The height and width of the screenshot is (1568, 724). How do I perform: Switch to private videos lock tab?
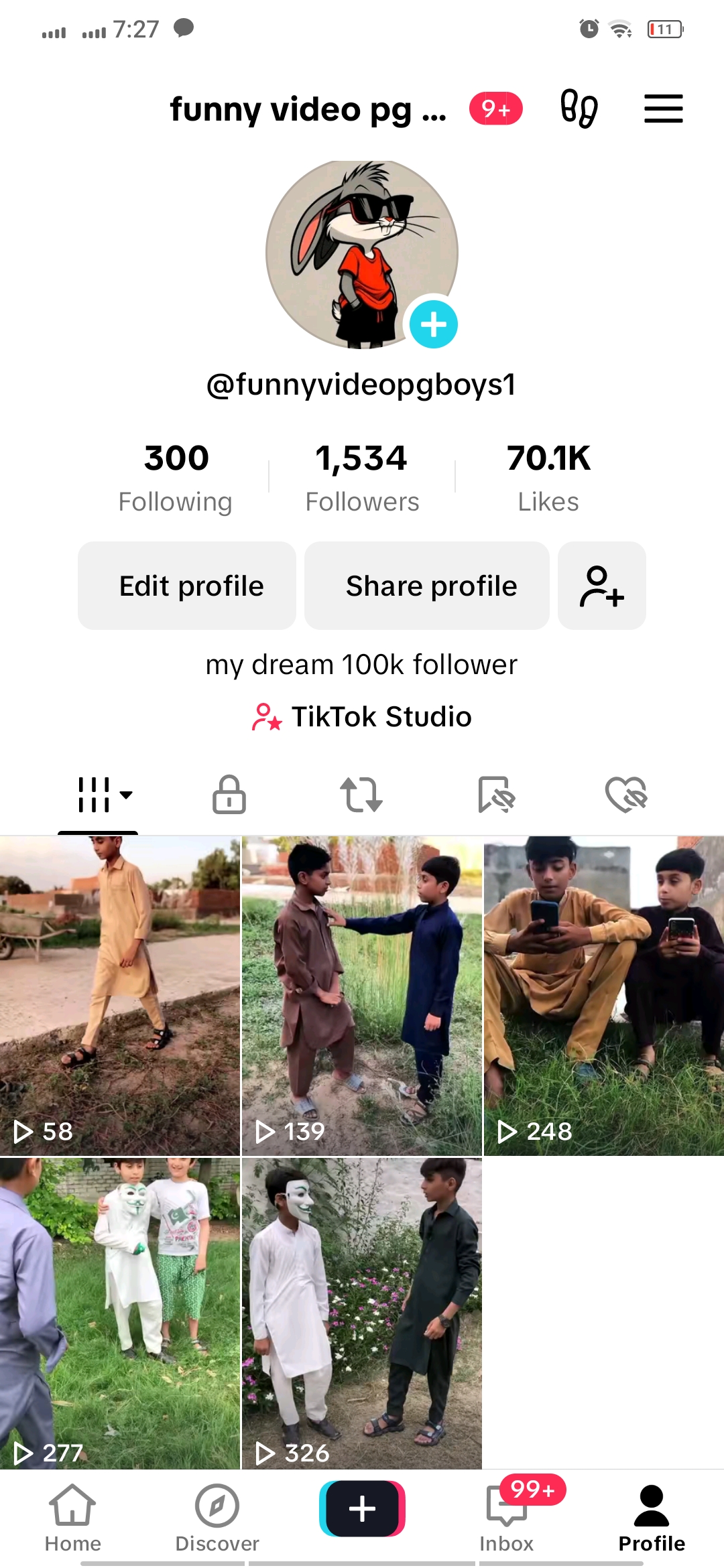tap(229, 795)
